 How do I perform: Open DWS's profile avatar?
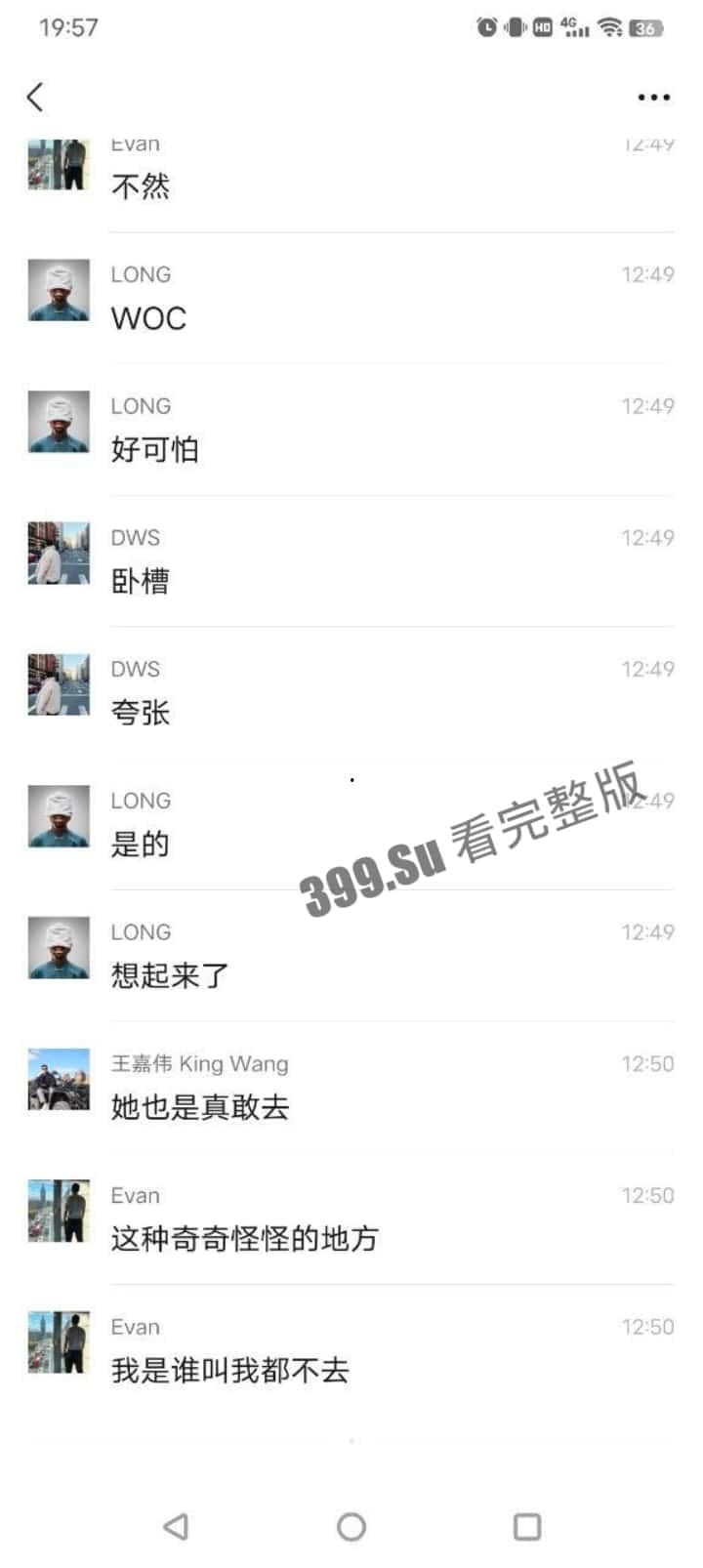coord(58,554)
